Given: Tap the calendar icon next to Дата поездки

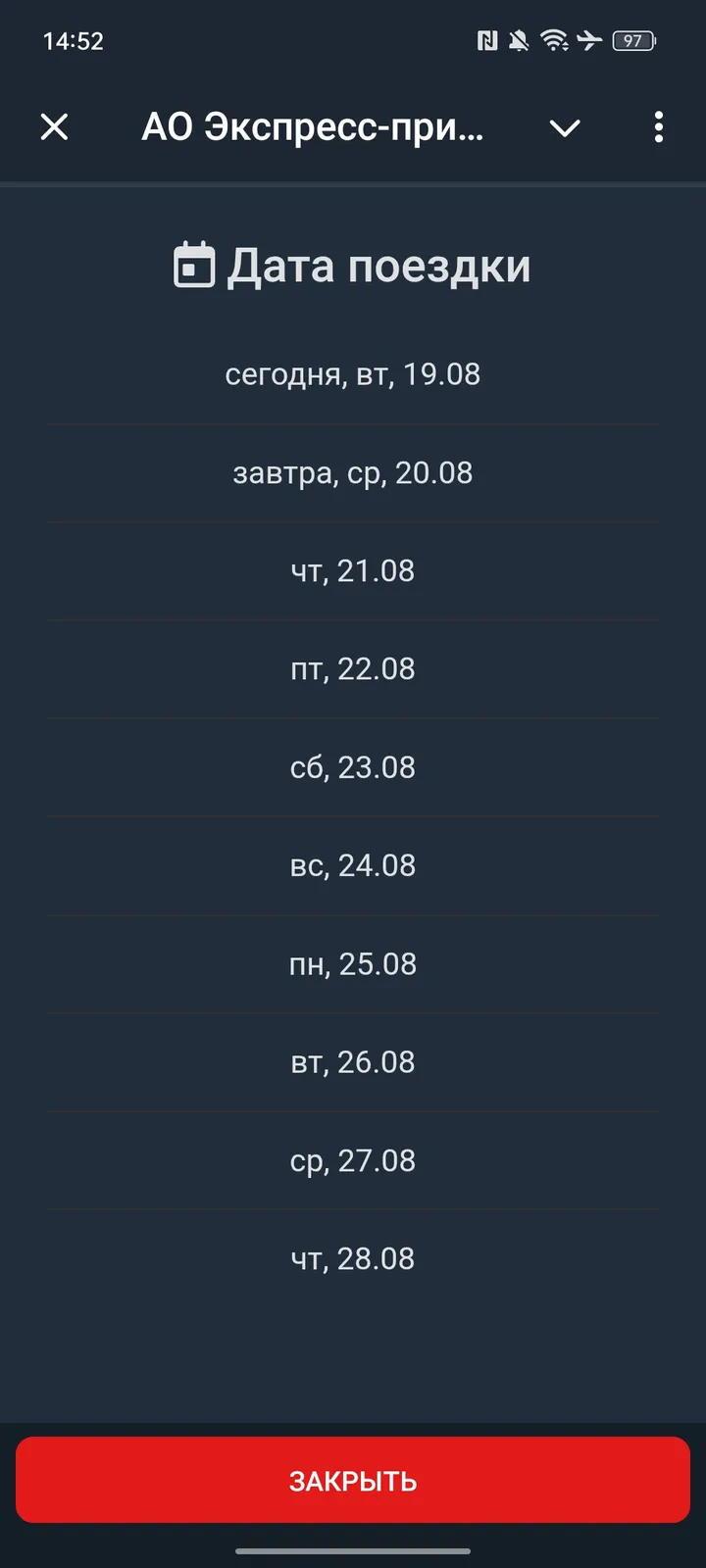Looking at the screenshot, I should point(194,264).
